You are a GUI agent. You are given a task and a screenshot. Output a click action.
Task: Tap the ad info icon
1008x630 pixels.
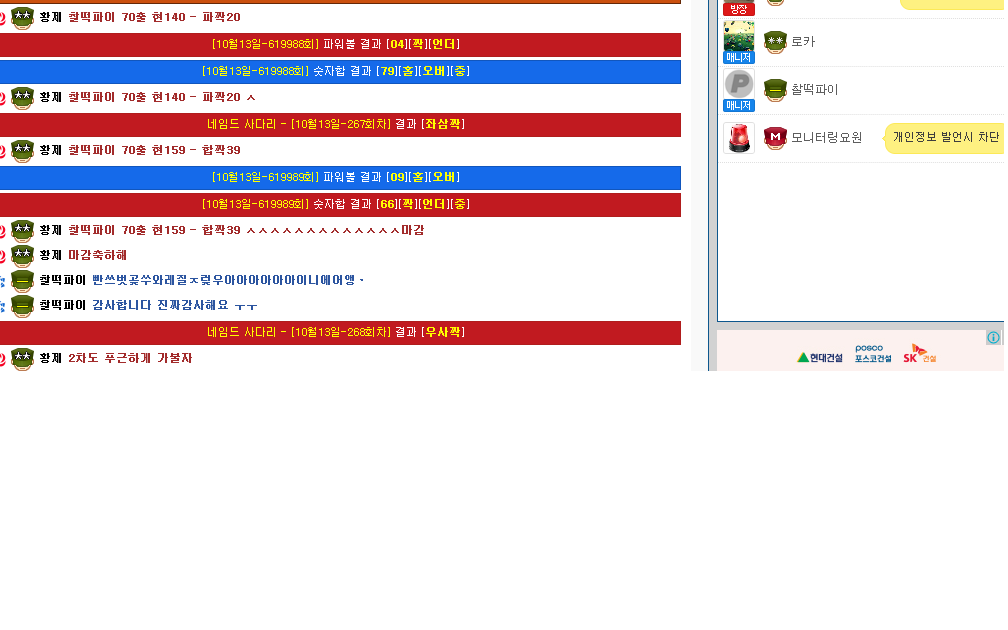pyautogui.click(x=993, y=338)
